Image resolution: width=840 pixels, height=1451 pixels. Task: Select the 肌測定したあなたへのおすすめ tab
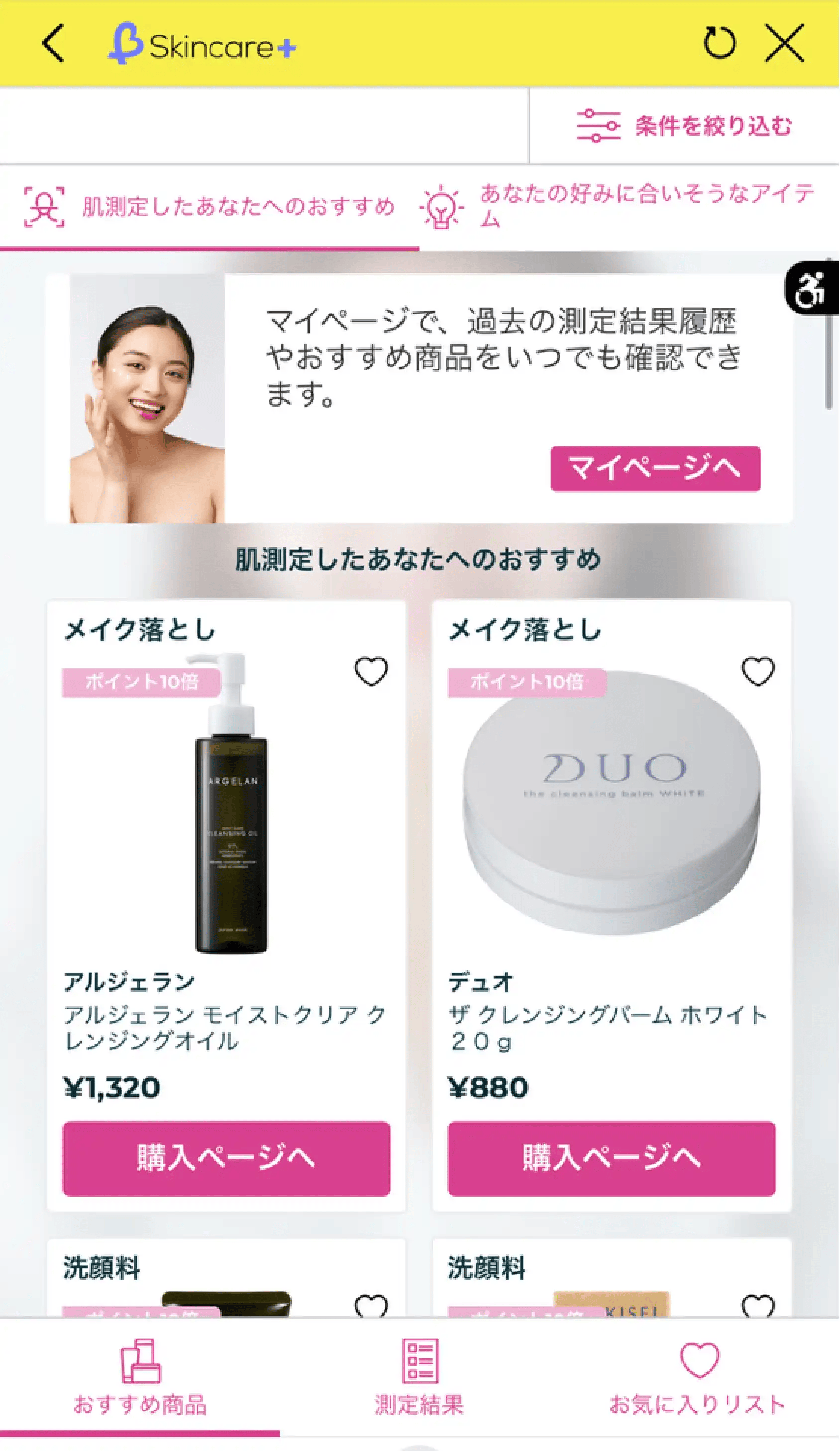[x=210, y=207]
